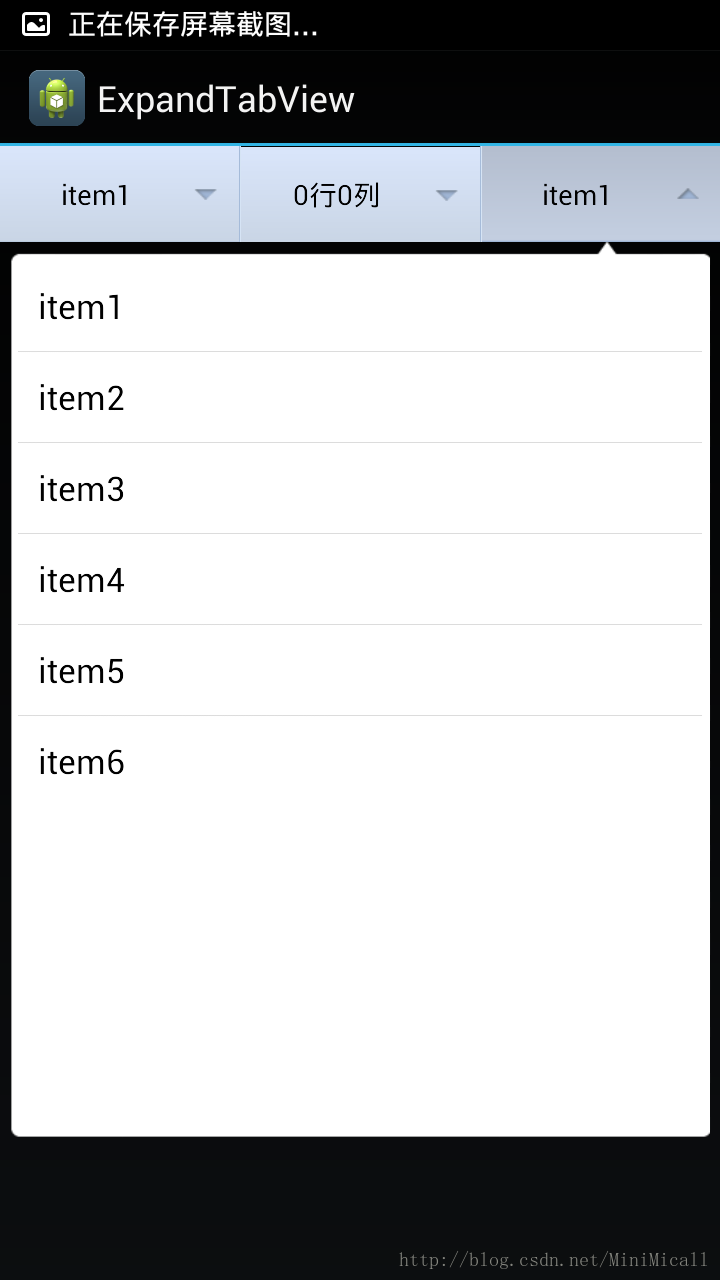Expand the 0行0列 dropdown tab
This screenshot has width=720, height=1280.
click(360, 194)
